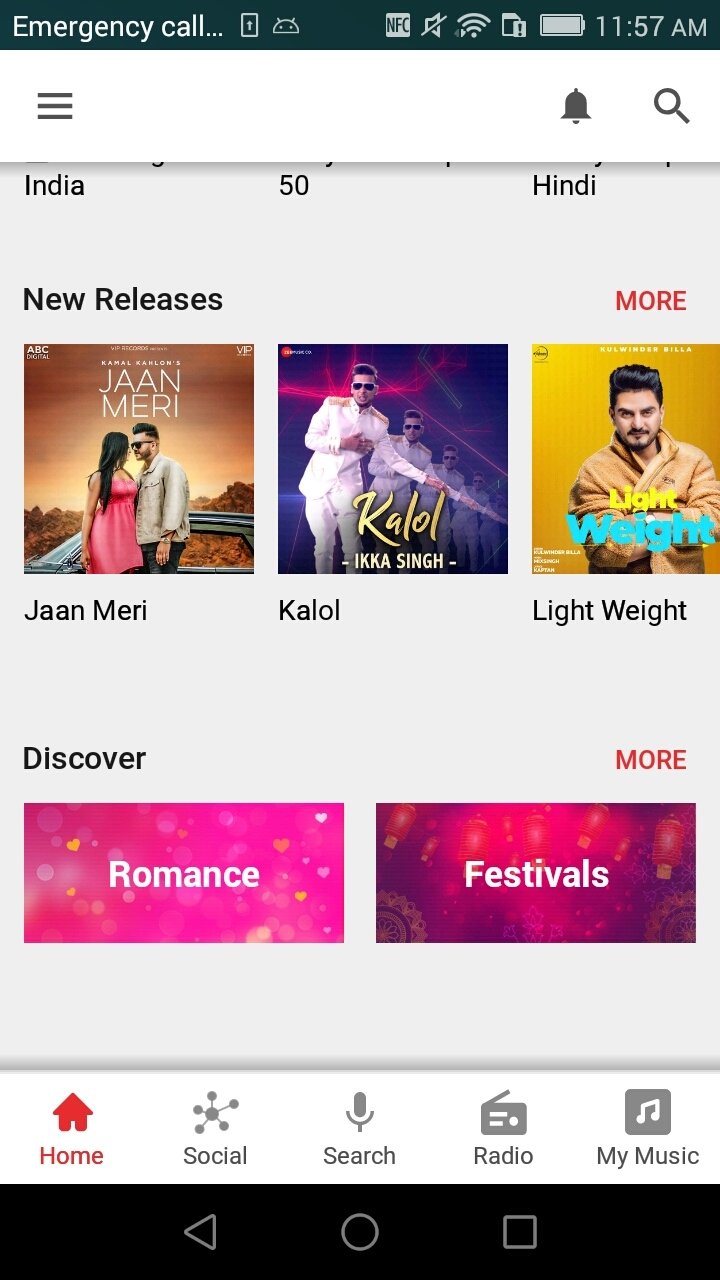See more Discover categories
This screenshot has height=1280, width=720.
point(651,759)
